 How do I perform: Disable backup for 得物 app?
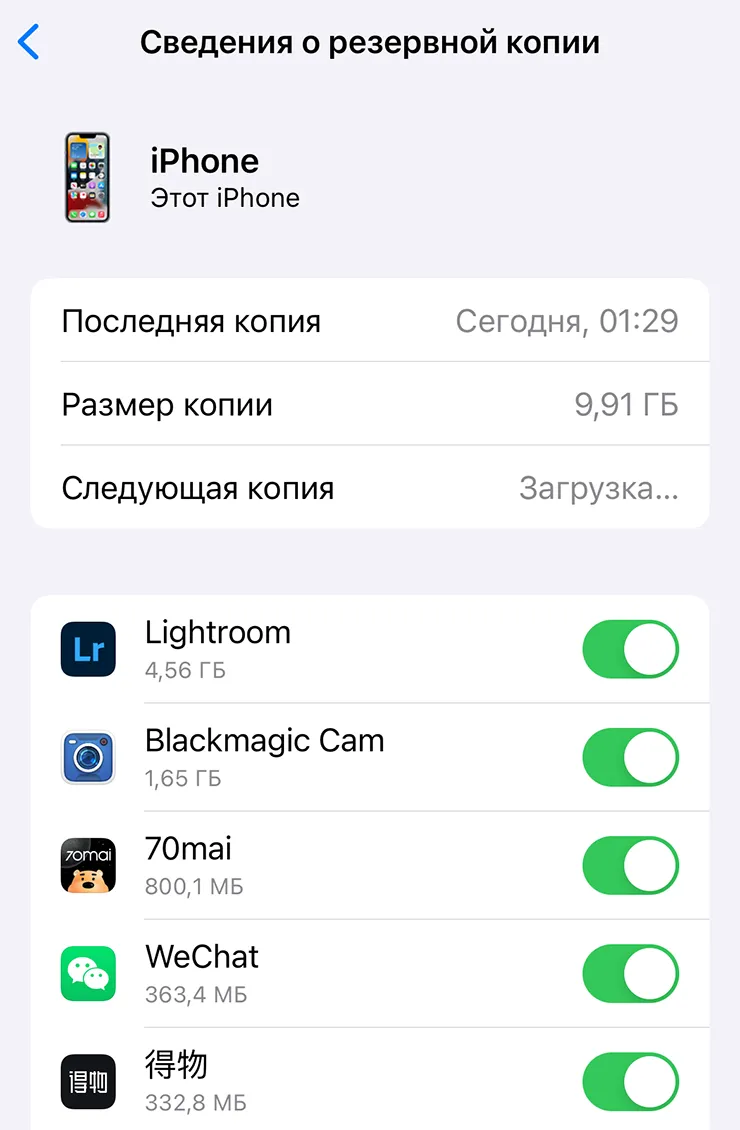coord(630,1082)
